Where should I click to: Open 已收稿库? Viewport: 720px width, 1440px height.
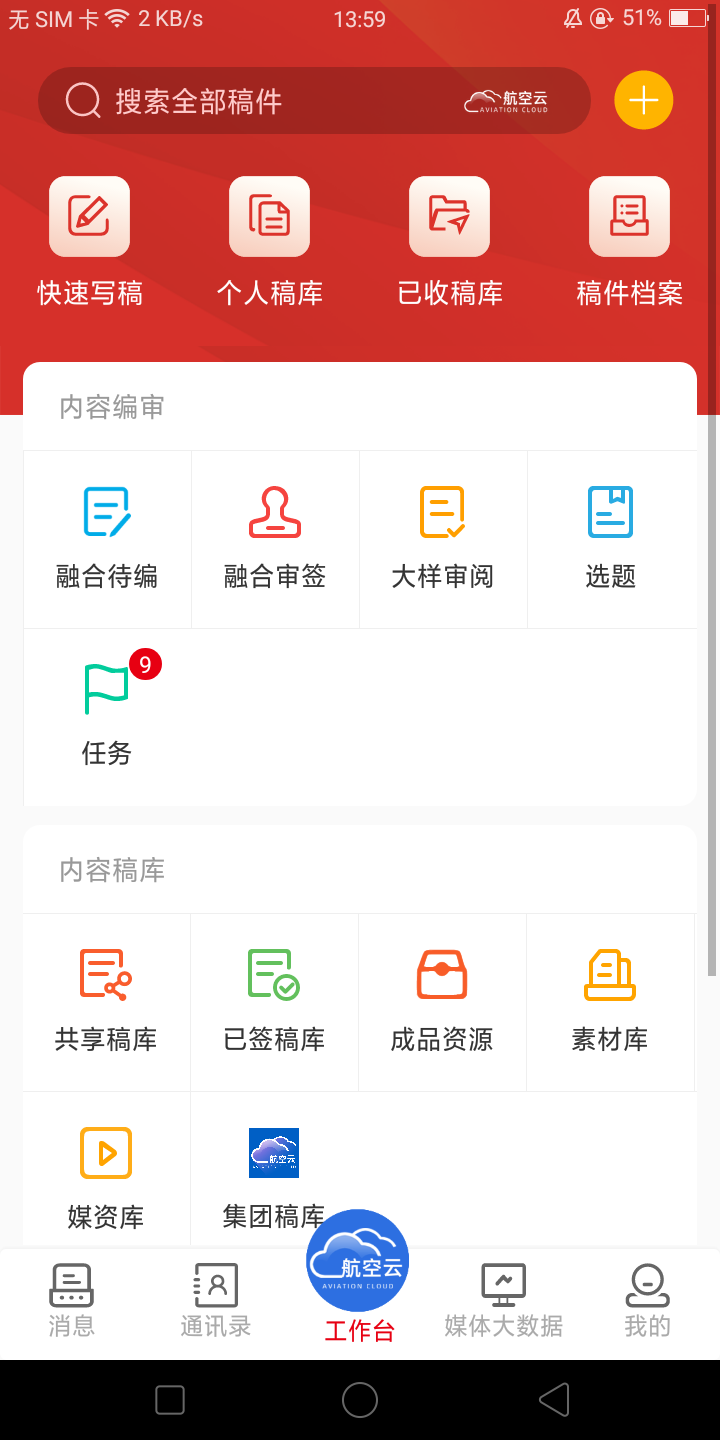click(449, 240)
